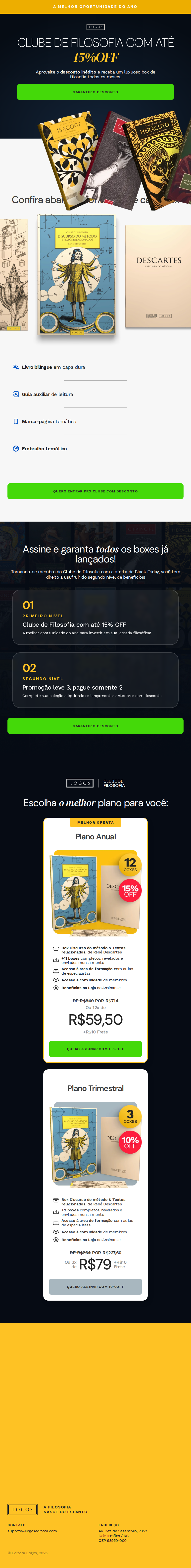
Task: Subscribe with Quero assinar com 15%OFF
Action: 95,1049
